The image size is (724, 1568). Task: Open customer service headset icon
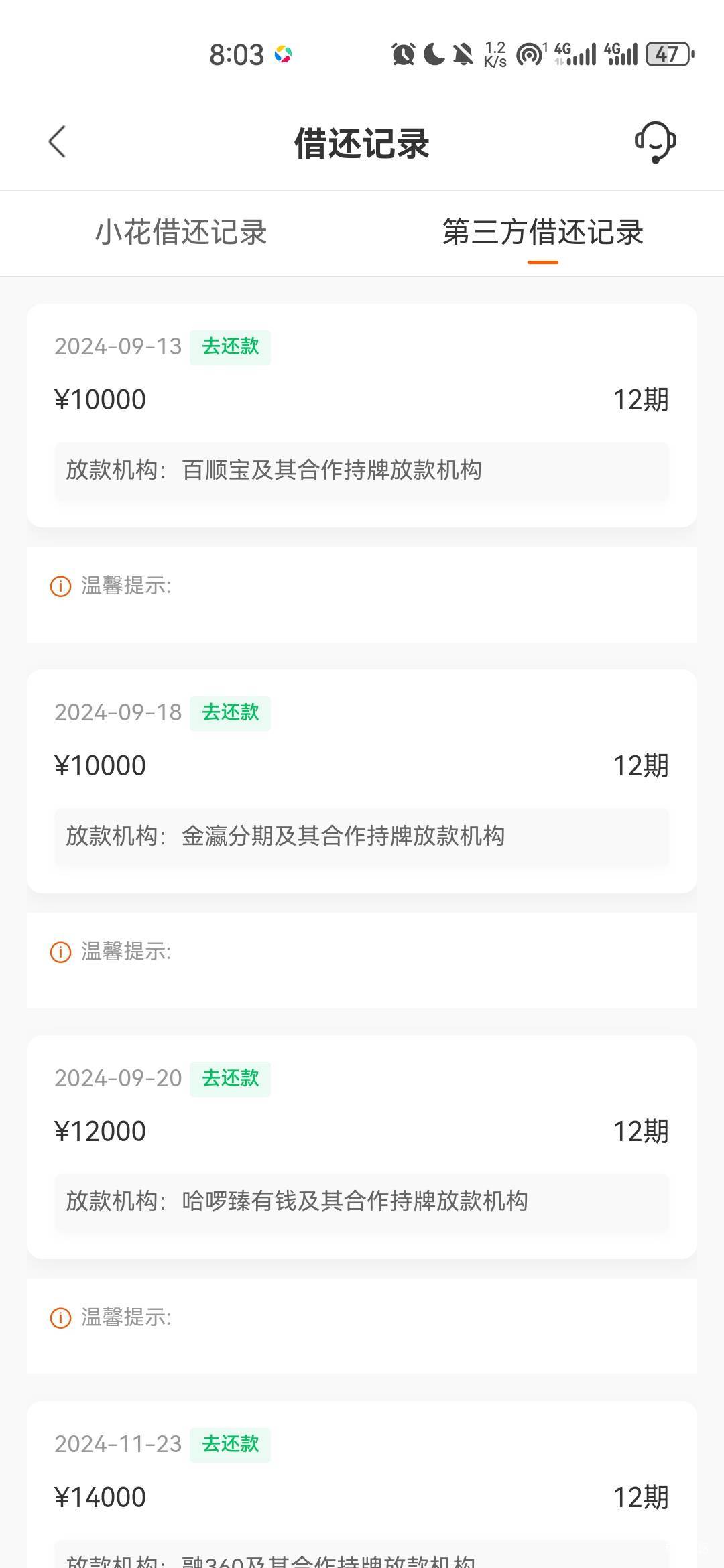655,142
